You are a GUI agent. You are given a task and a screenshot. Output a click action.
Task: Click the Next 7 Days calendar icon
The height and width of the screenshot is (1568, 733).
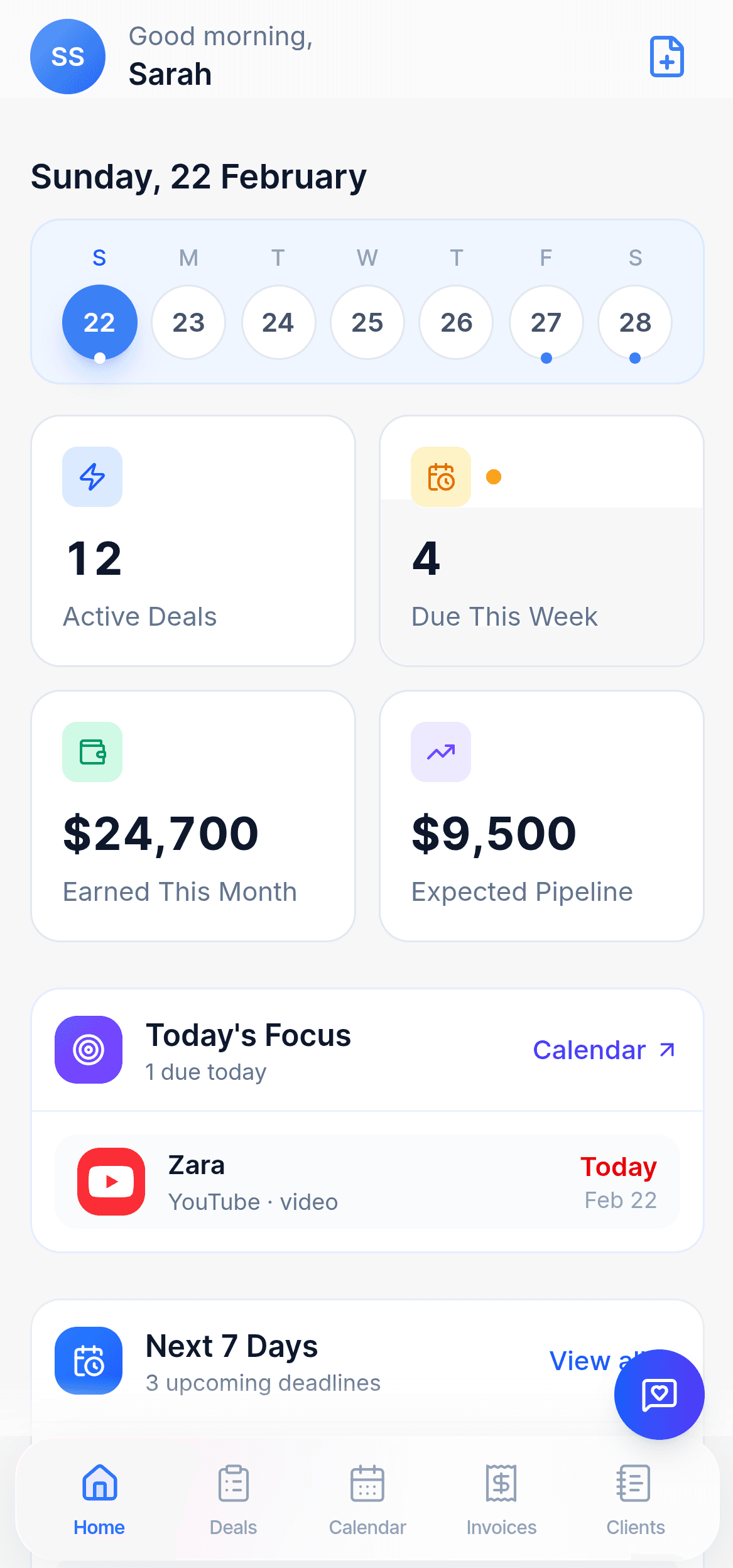(89, 1361)
